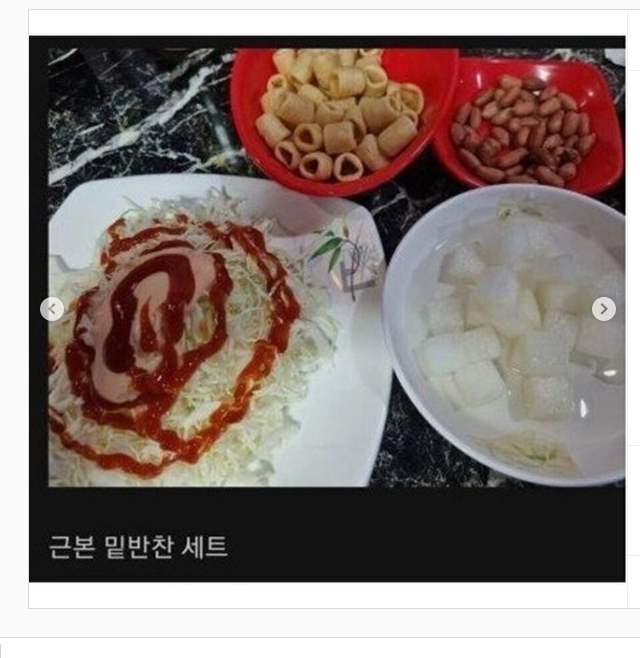Go to the previous image in the carousel
This screenshot has height=658, width=640.
pos(52,309)
